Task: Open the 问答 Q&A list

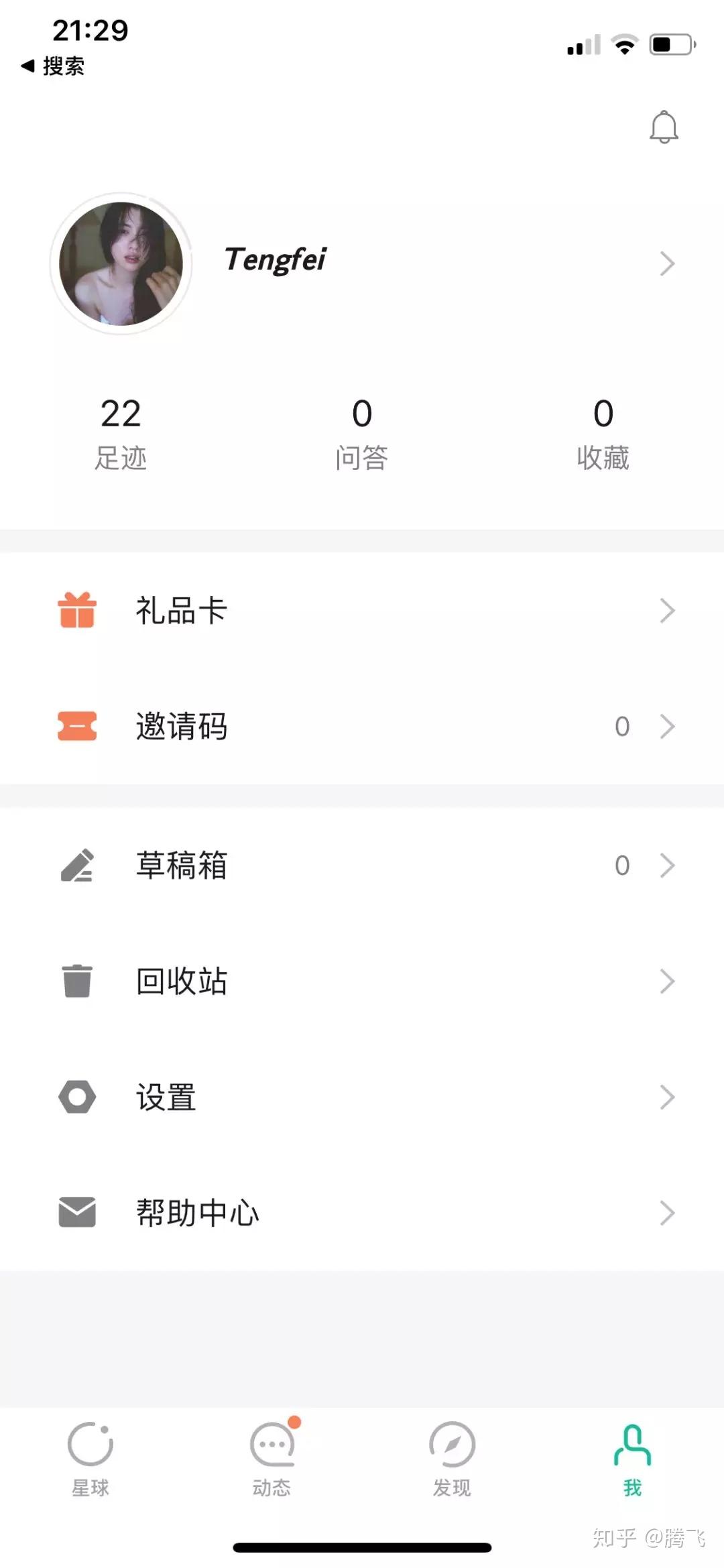Action: click(362, 433)
